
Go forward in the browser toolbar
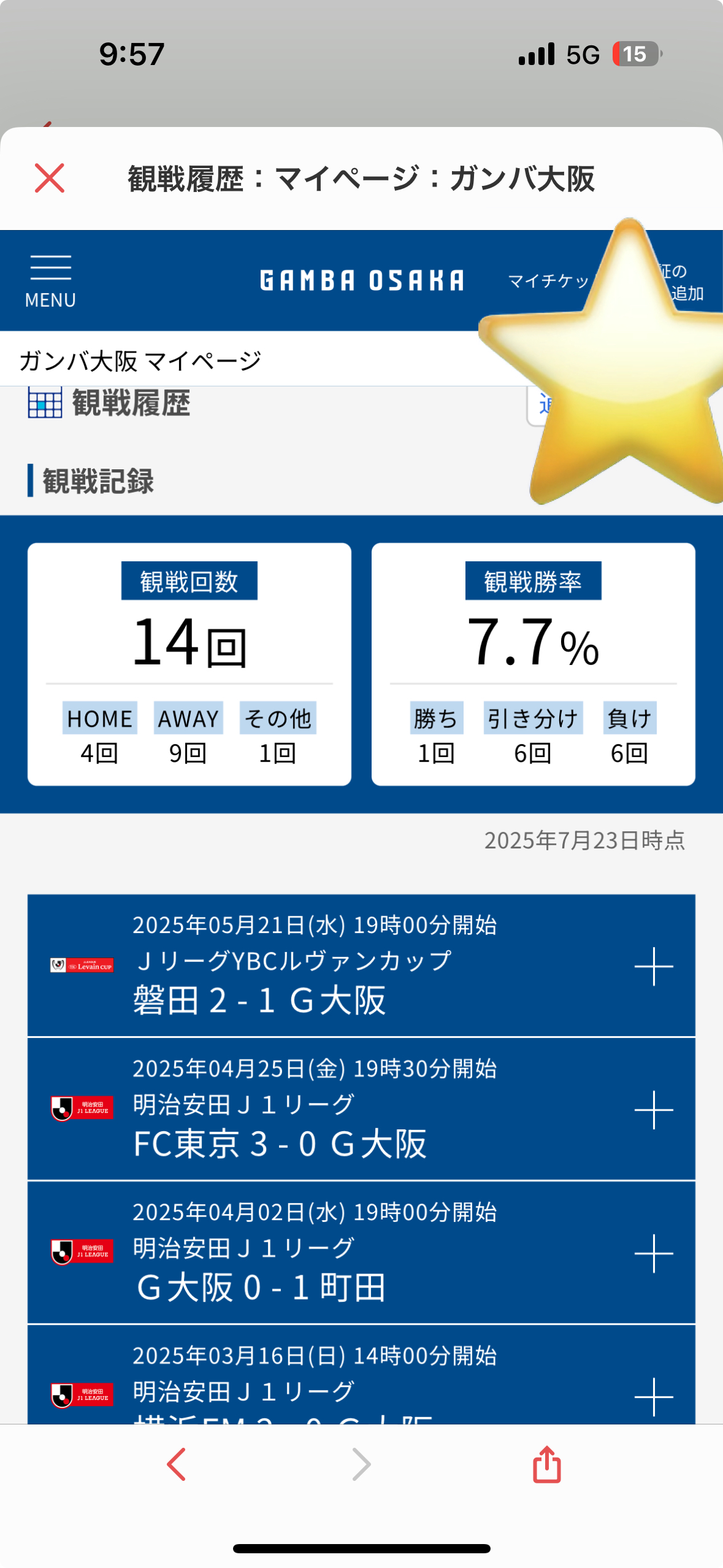click(x=362, y=1464)
